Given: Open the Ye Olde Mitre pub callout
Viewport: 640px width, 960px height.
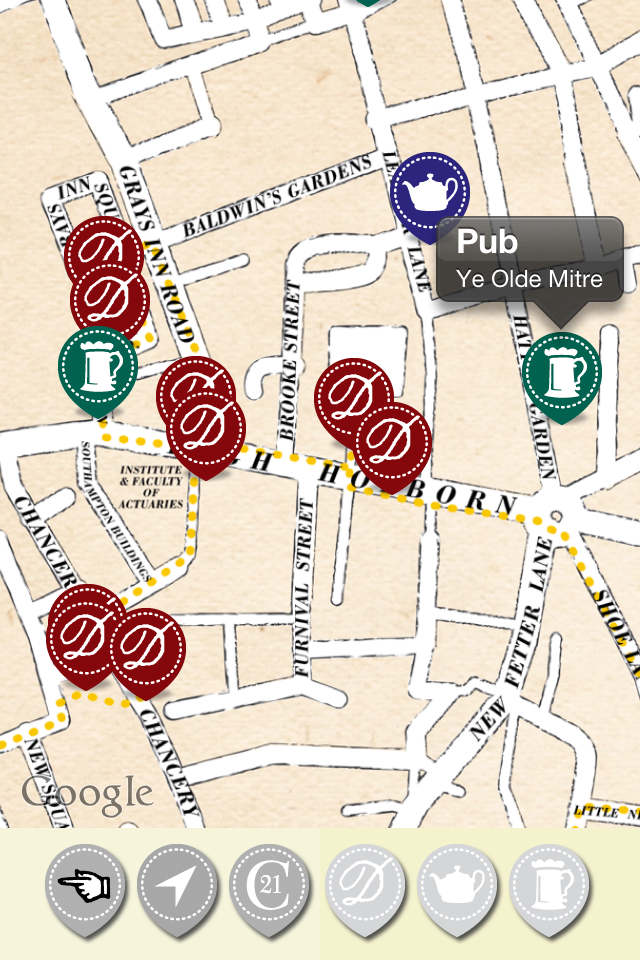Looking at the screenshot, I should 530,258.
